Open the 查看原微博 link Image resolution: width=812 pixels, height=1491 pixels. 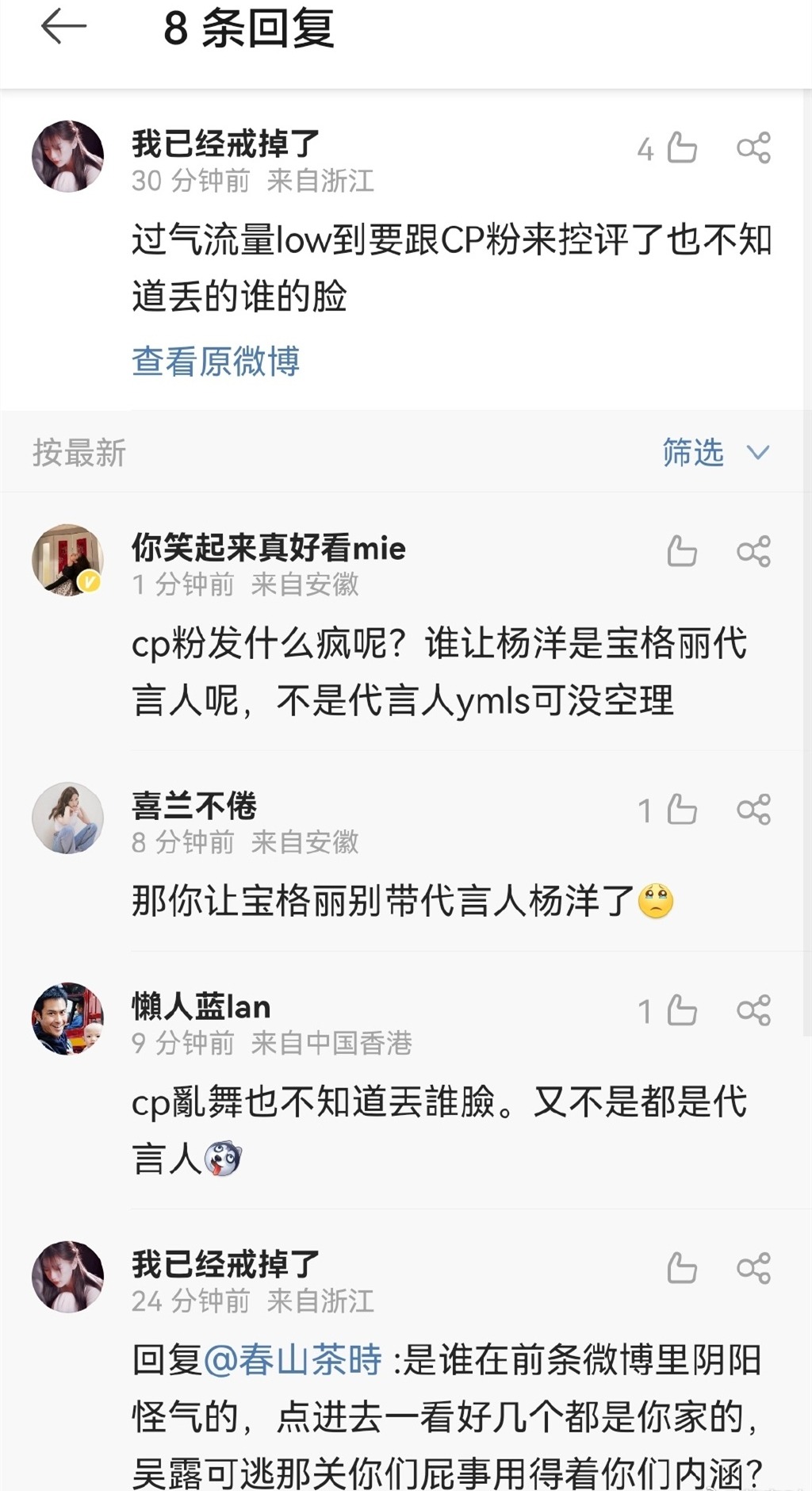(x=216, y=362)
